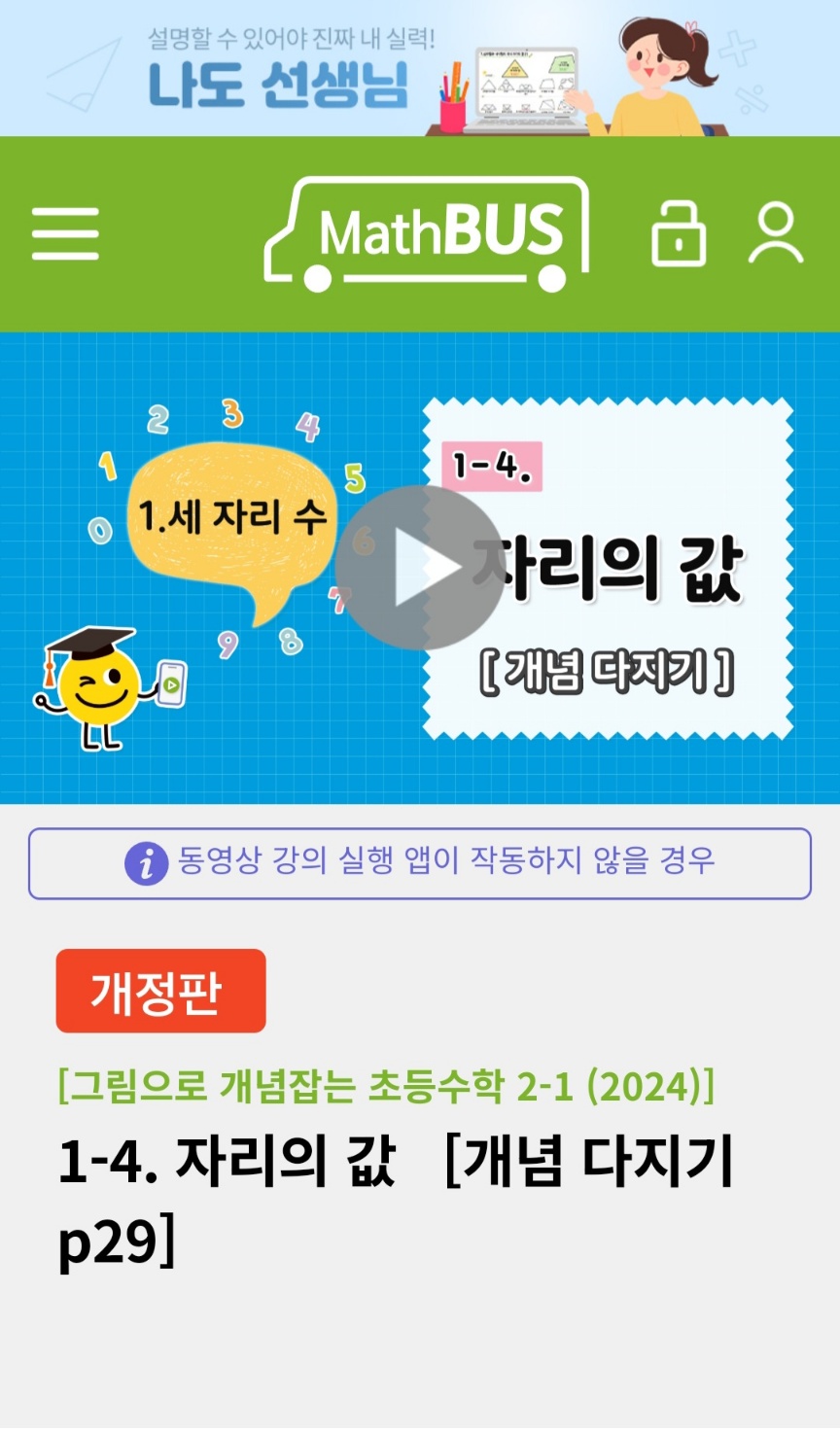840x1433 pixels.
Task: Open the 나도 선생님 banner
Action: pos(419,68)
